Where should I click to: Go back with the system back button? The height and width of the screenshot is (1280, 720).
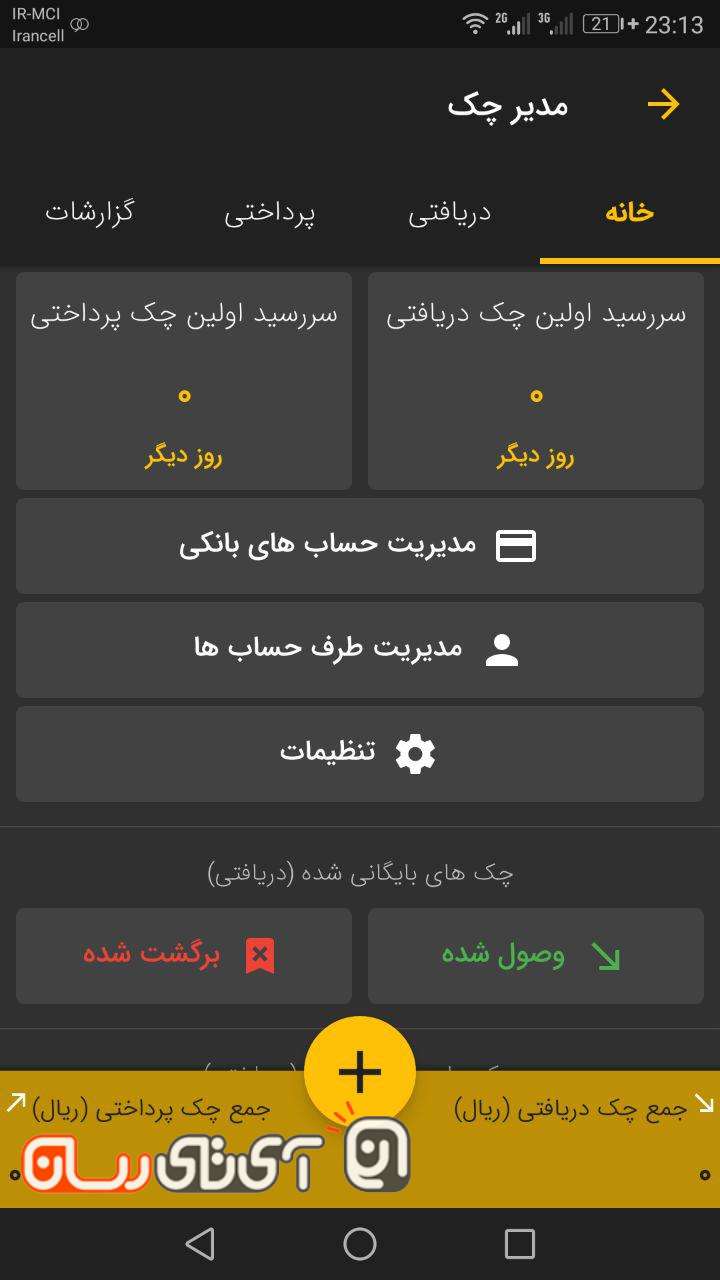pos(200,1244)
